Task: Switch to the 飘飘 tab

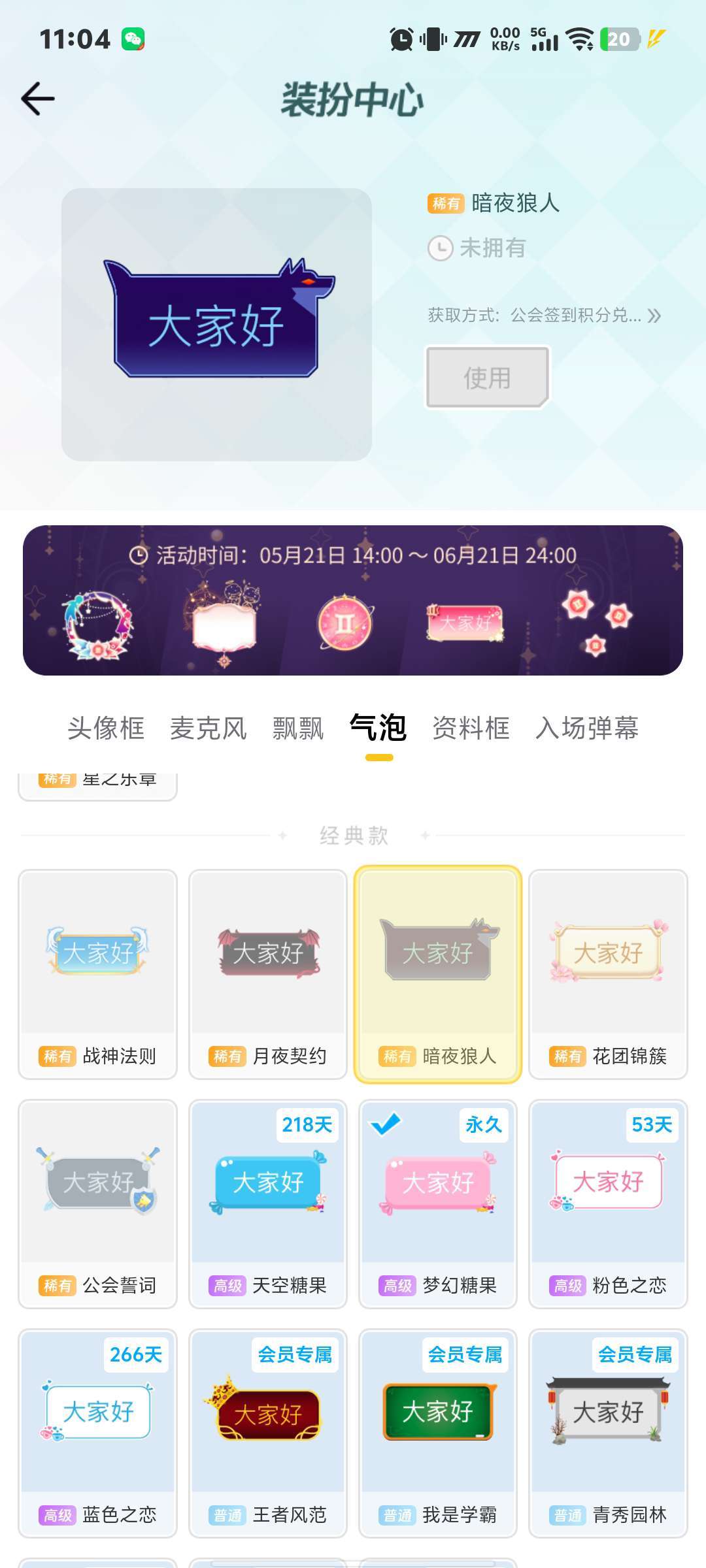Action: tap(298, 728)
